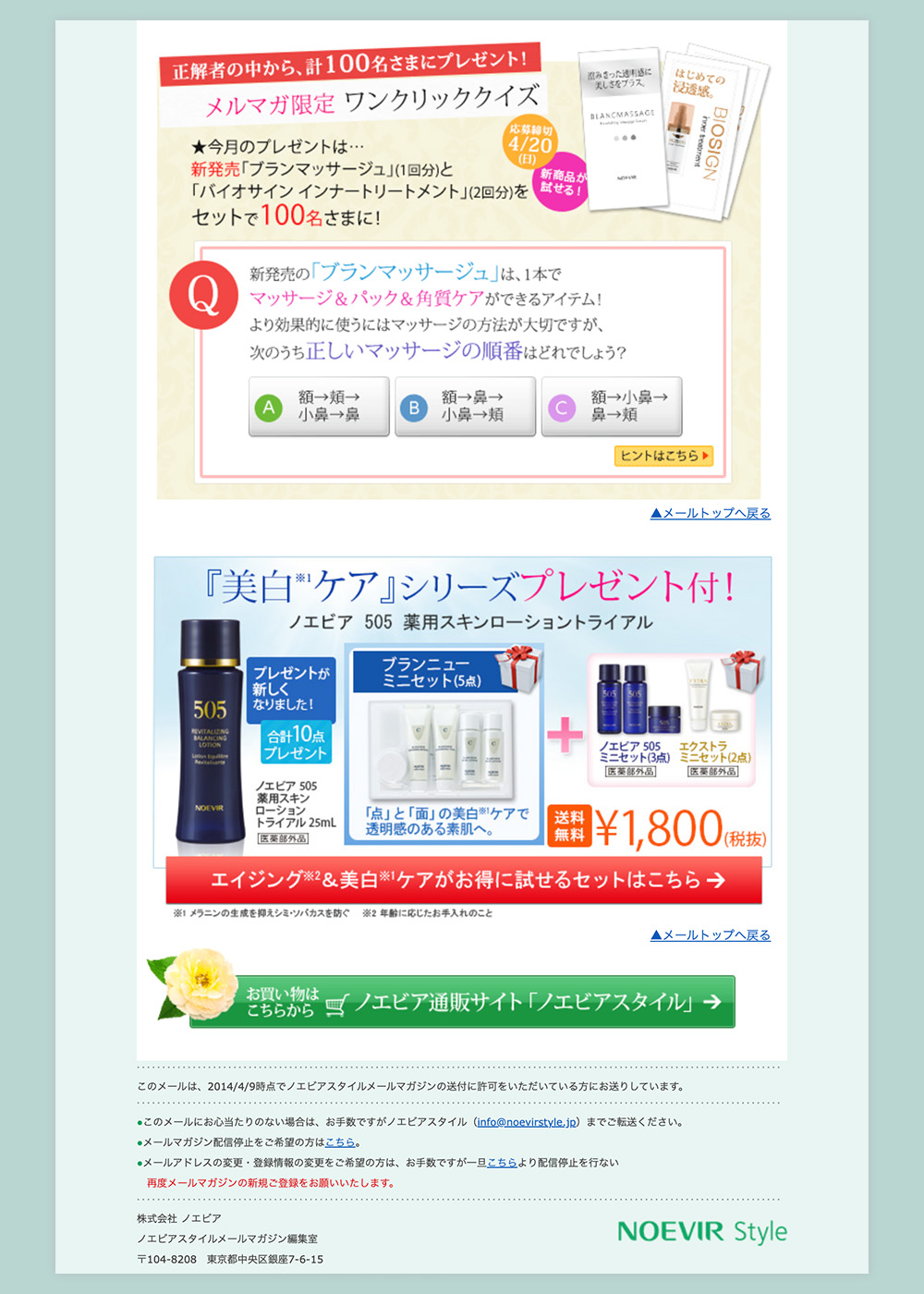
Task: Pick quiz answer C 額→小鼻→鼻→頬
Action: tap(612, 407)
